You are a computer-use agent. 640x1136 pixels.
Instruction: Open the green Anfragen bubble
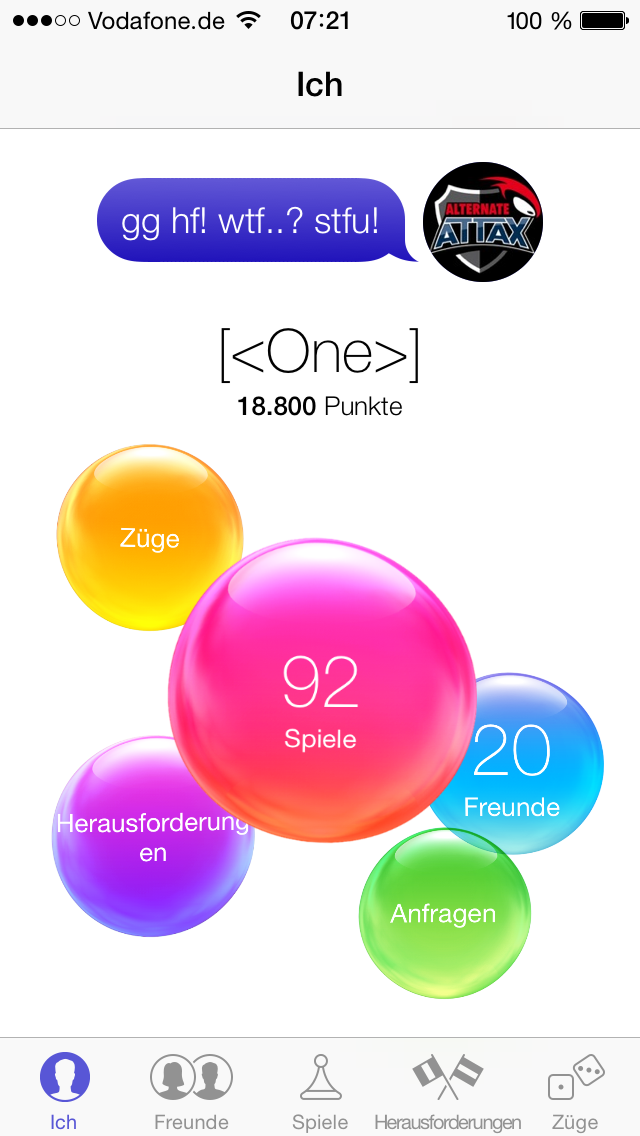point(444,913)
